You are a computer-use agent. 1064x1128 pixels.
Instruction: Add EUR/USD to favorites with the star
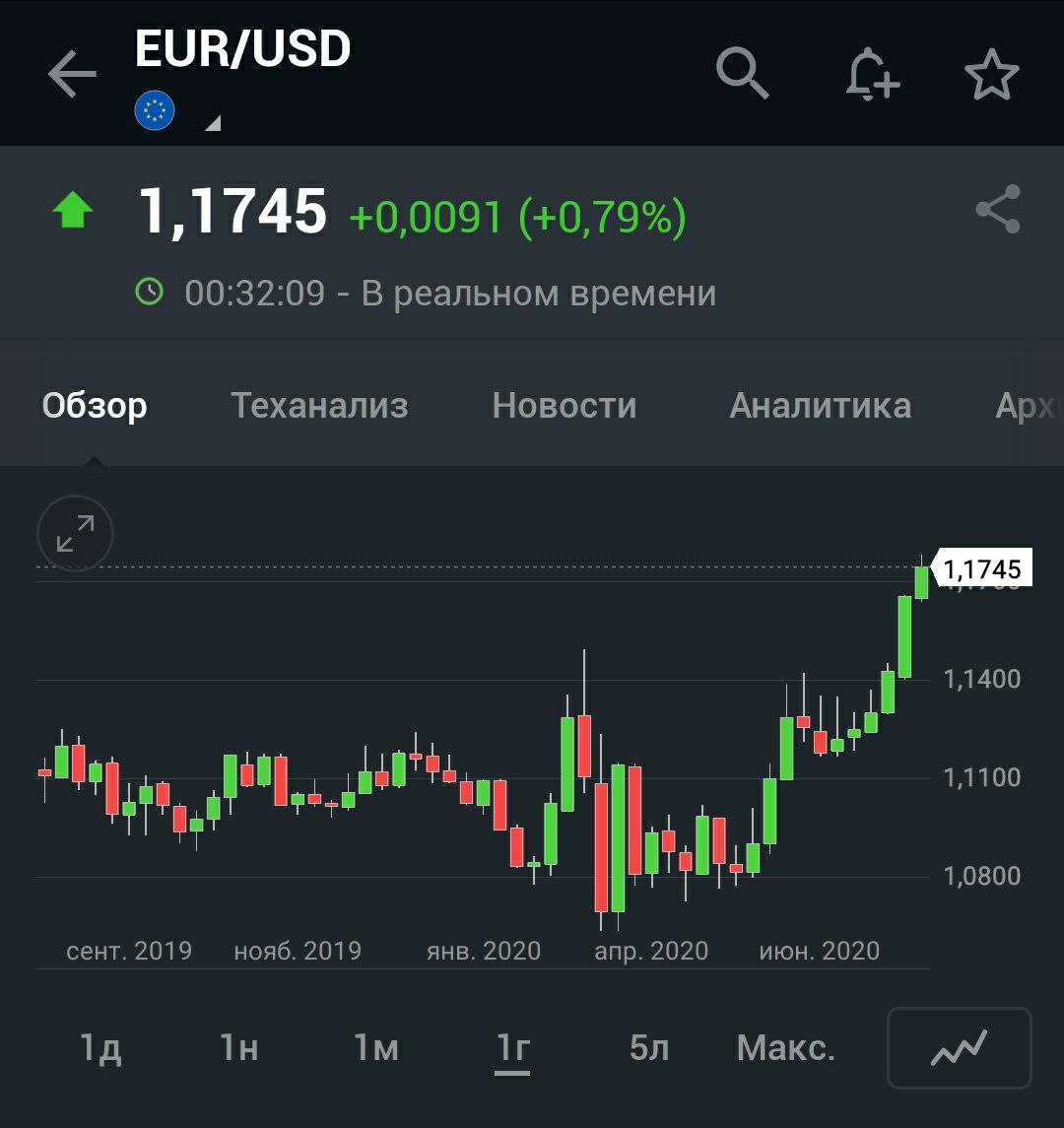tap(991, 75)
